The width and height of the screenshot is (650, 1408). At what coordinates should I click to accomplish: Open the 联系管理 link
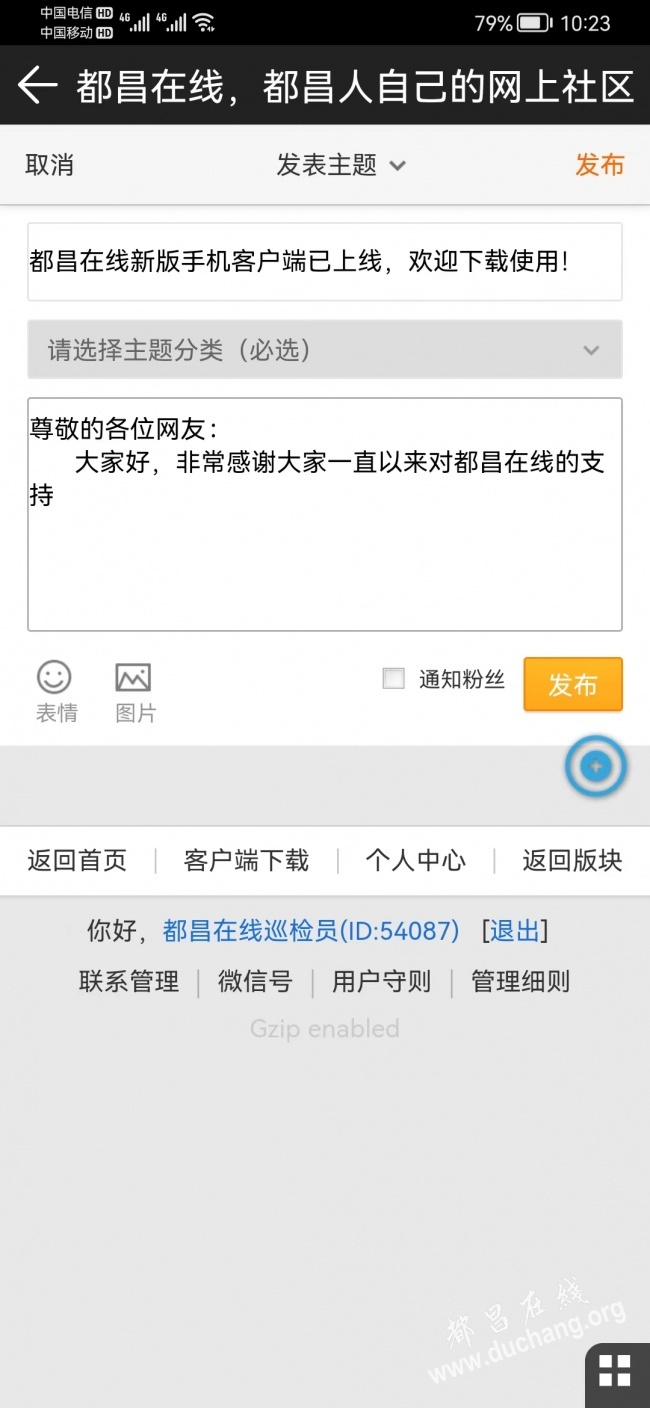tap(129, 982)
